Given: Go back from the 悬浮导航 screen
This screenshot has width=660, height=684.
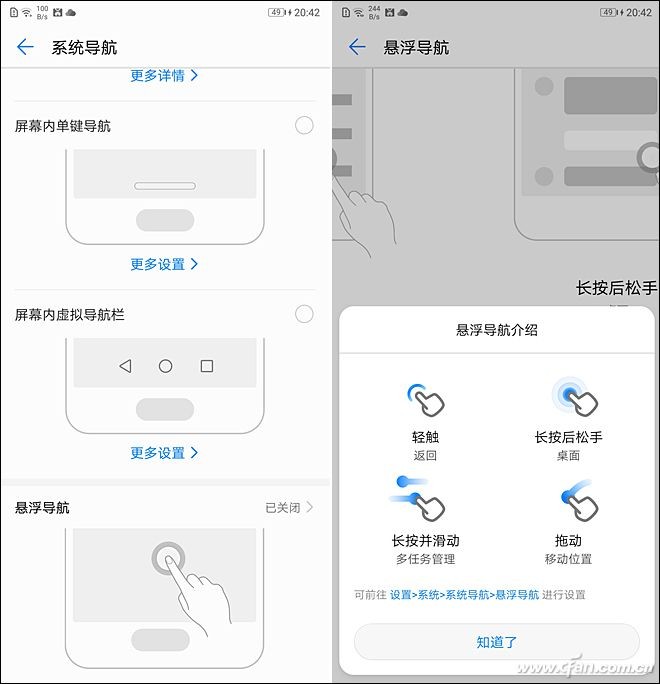Looking at the screenshot, I should point(357,47).
